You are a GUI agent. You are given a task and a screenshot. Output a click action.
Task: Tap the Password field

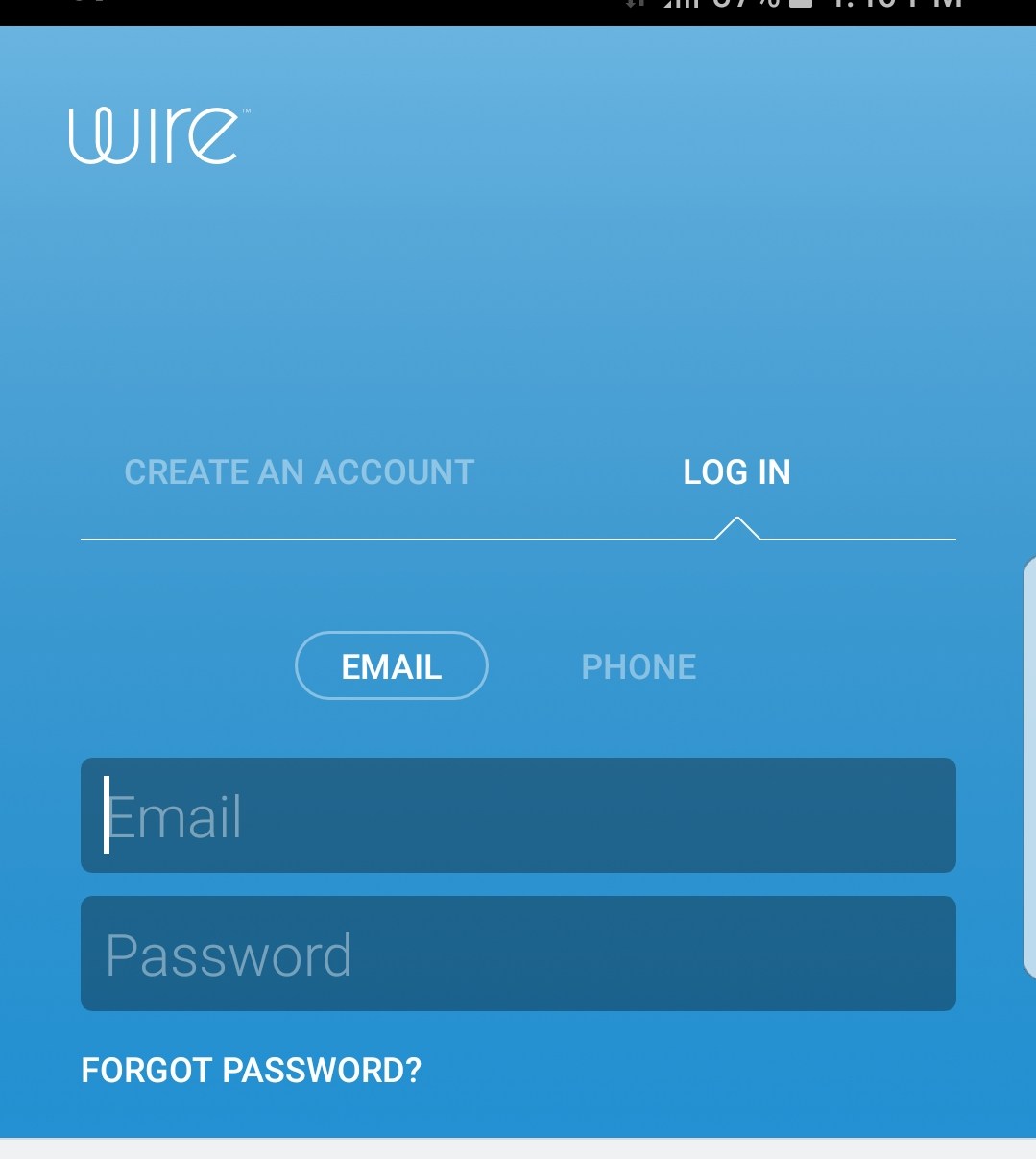518,954
